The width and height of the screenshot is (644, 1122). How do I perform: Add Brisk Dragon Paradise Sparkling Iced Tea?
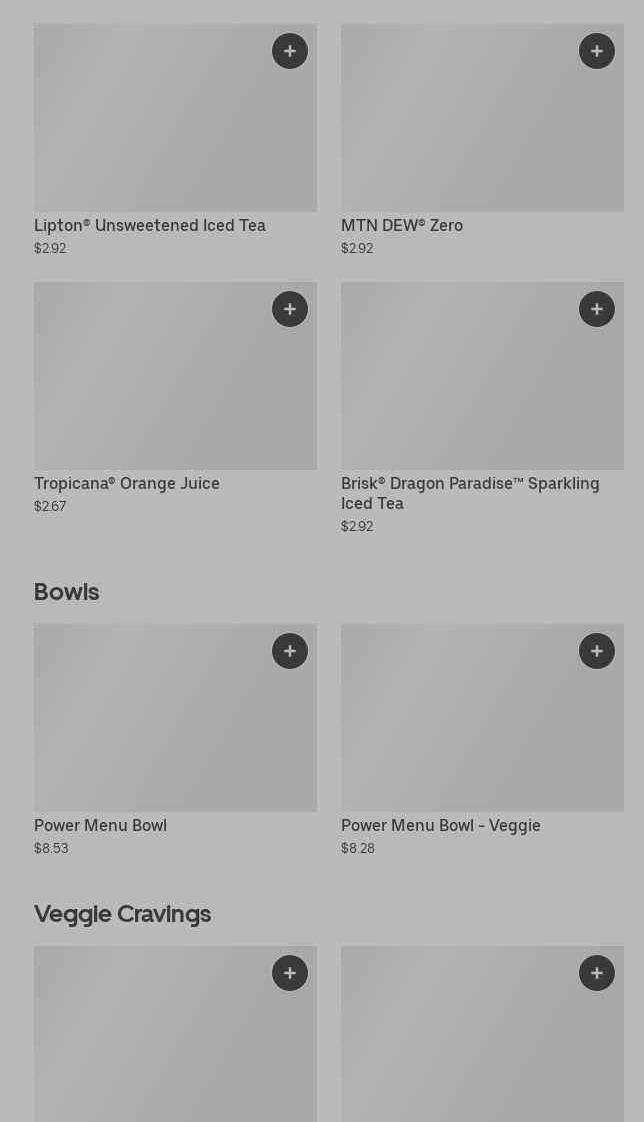coord(597,309)
